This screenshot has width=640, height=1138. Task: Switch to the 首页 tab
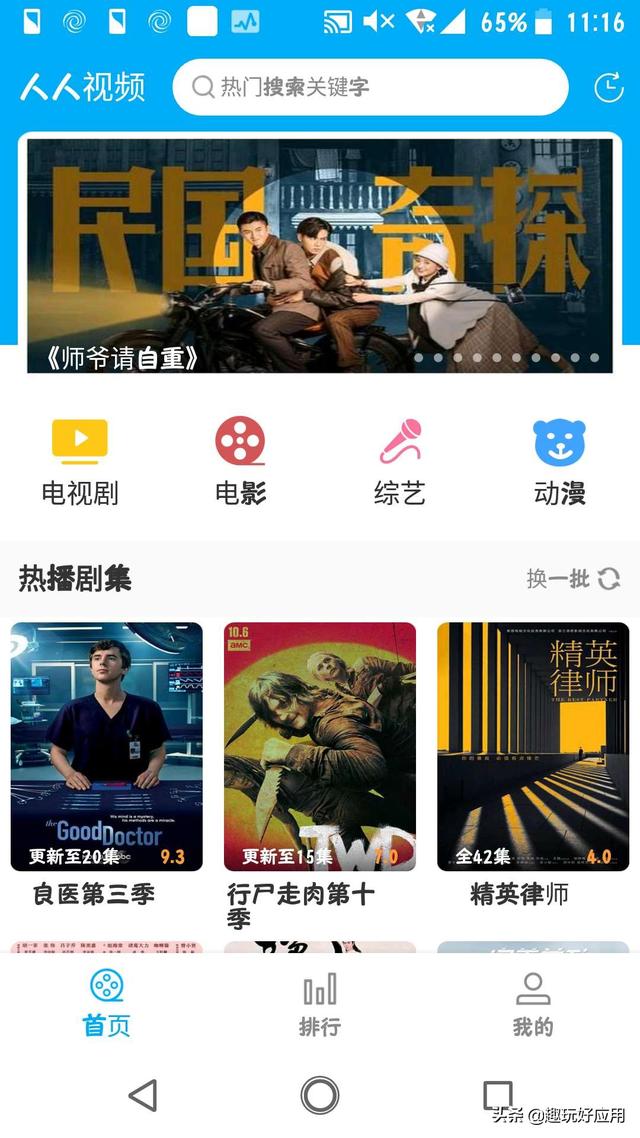[x=107, y=1003]
